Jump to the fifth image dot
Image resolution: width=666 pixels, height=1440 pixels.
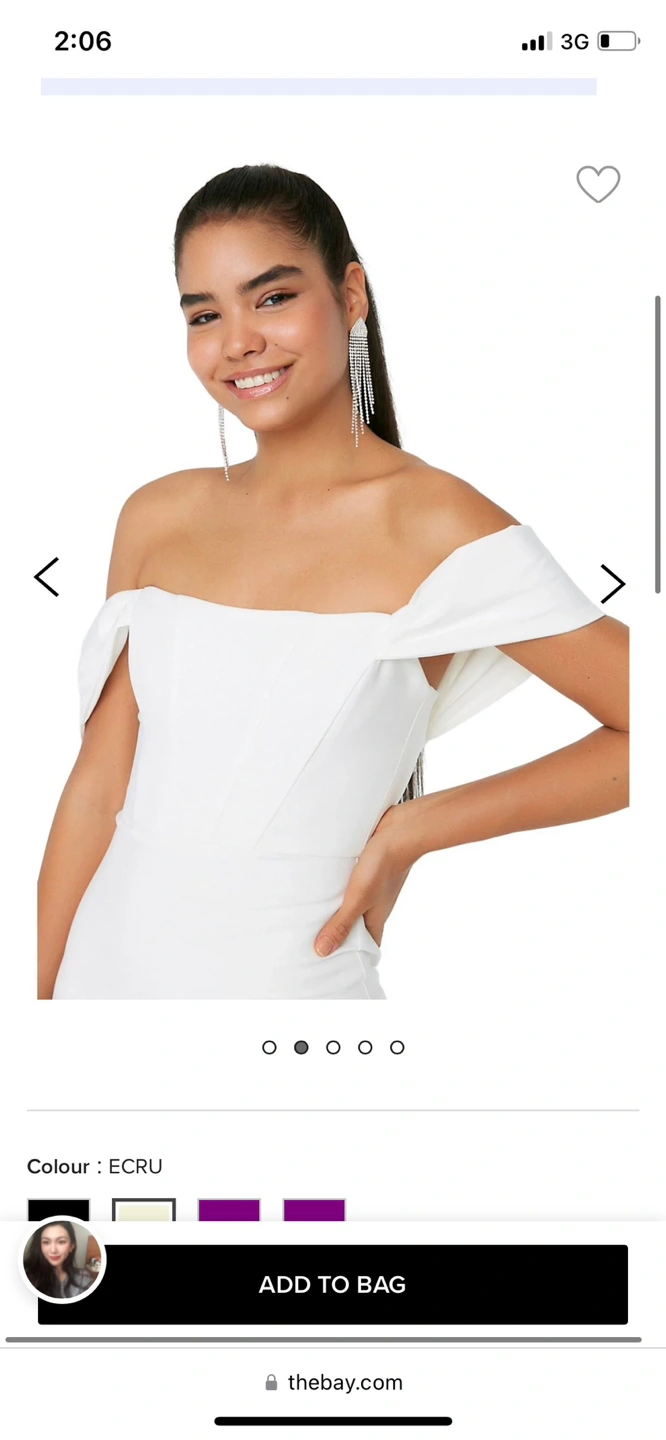click(397, 1047)
